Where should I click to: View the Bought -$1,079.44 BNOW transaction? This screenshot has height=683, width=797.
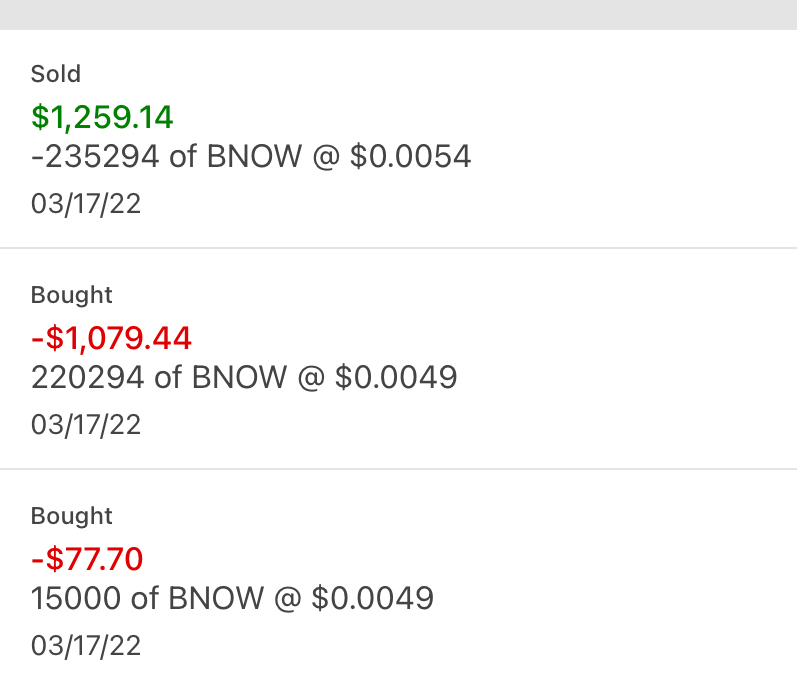pos(398,359)
